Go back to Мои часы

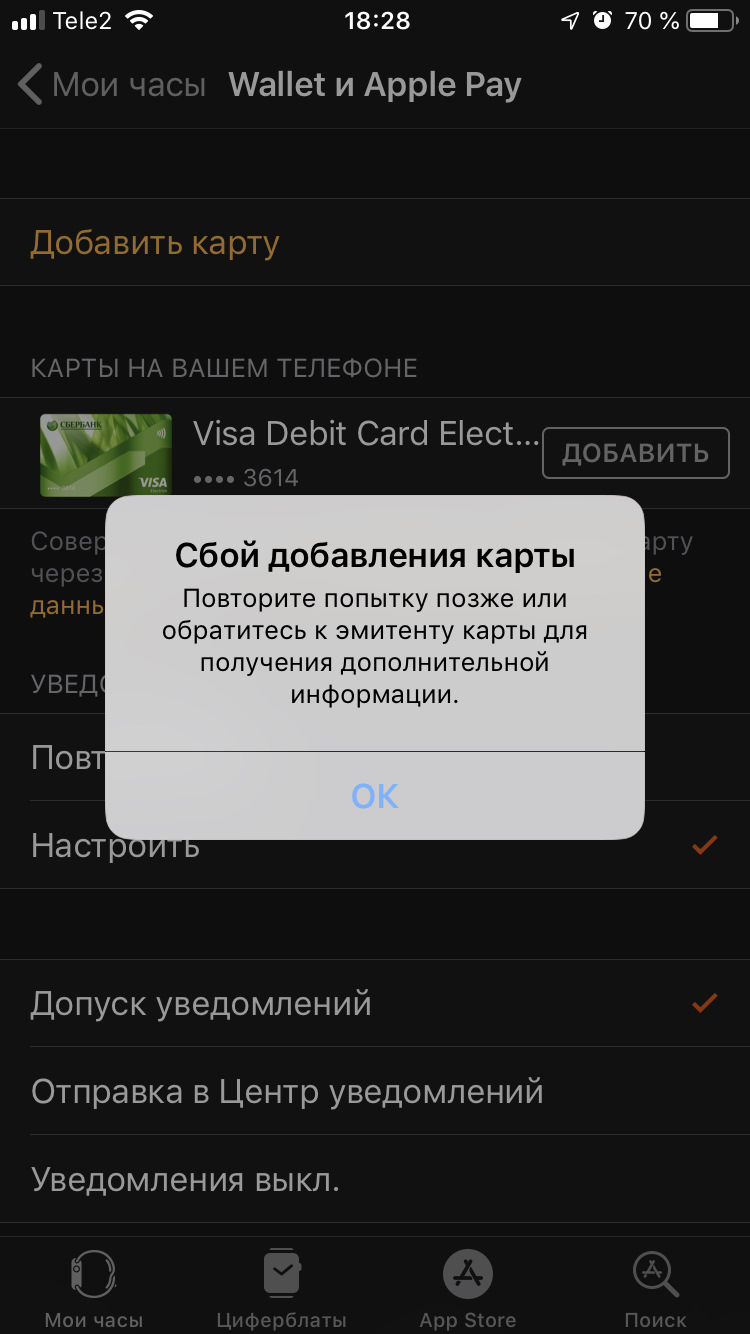[112, 85]
